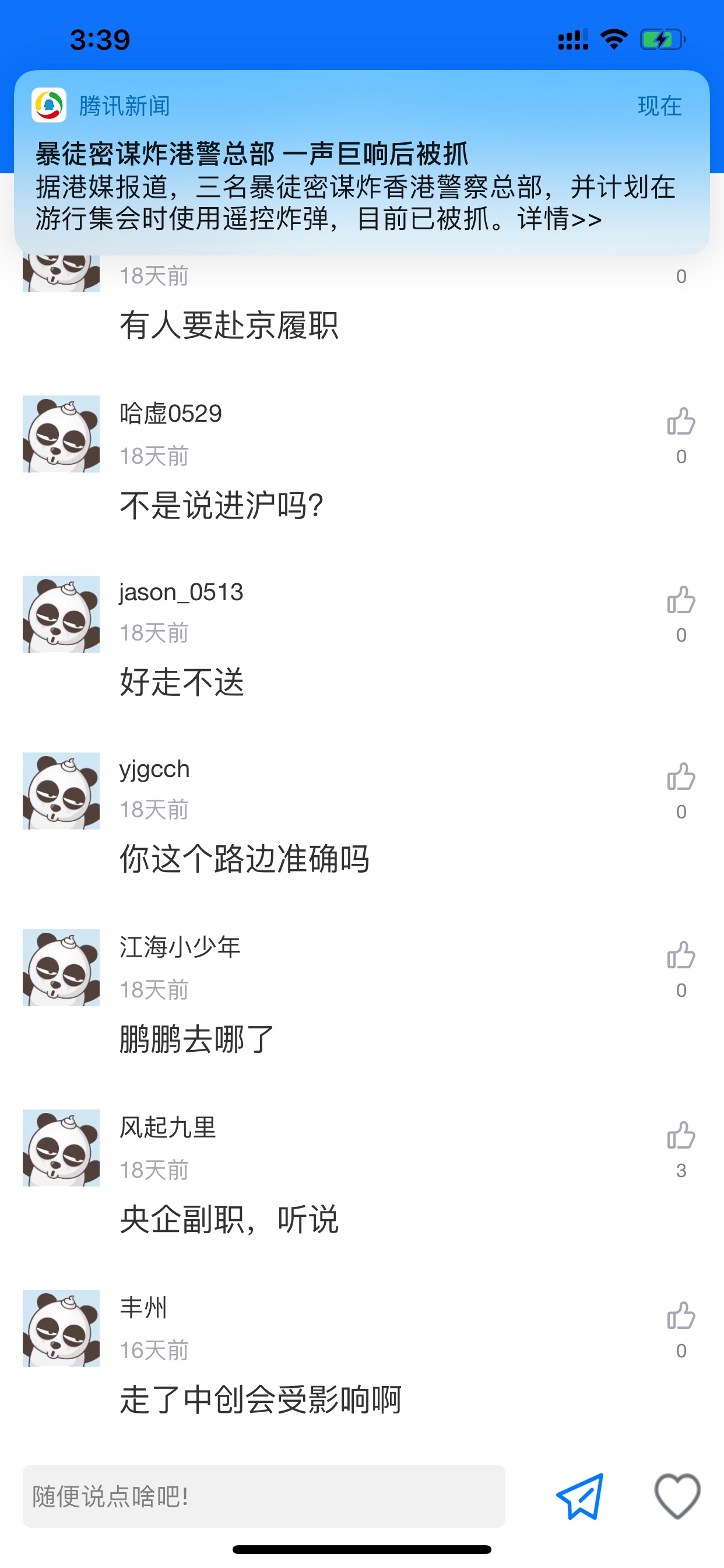This screenshot has width=724, height=1568.
Task: Like 丰州's comment
Action: click(x=681, y=1316)
